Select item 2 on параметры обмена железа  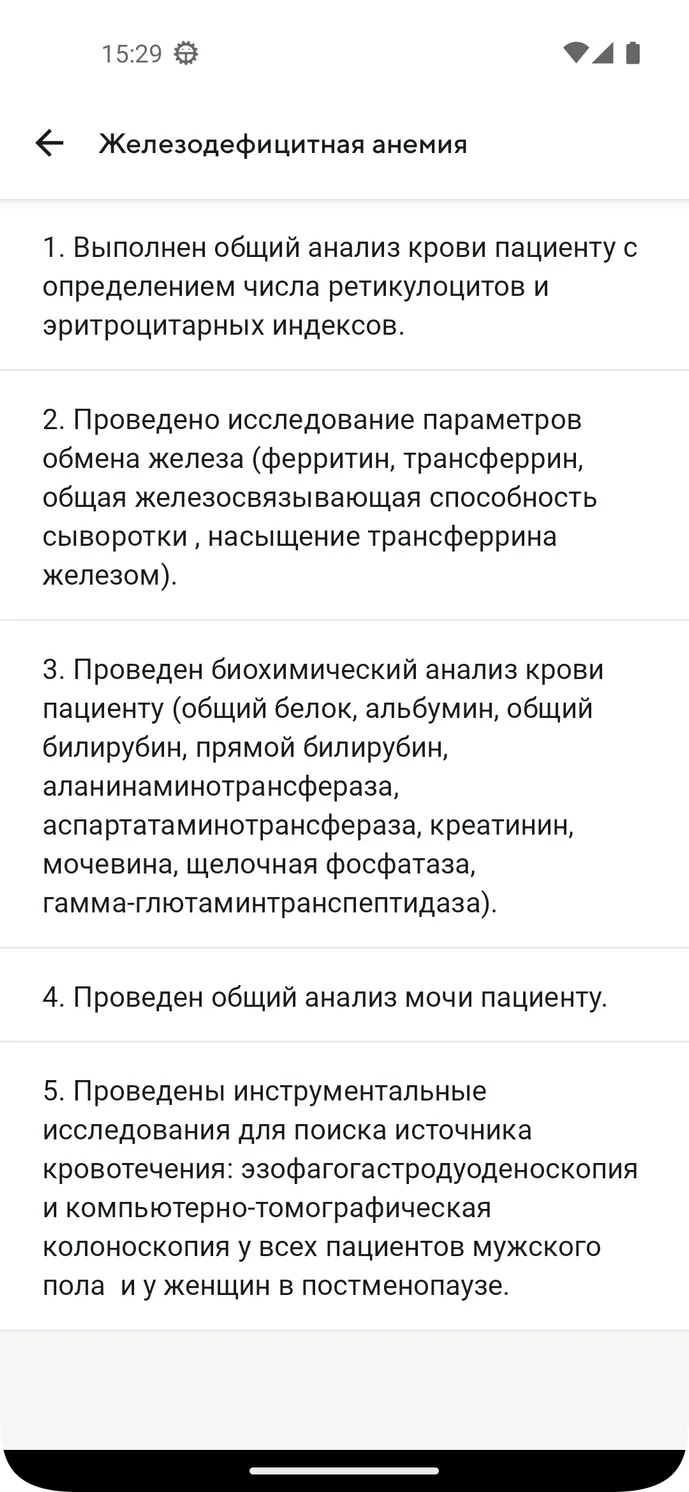point(344,496)
